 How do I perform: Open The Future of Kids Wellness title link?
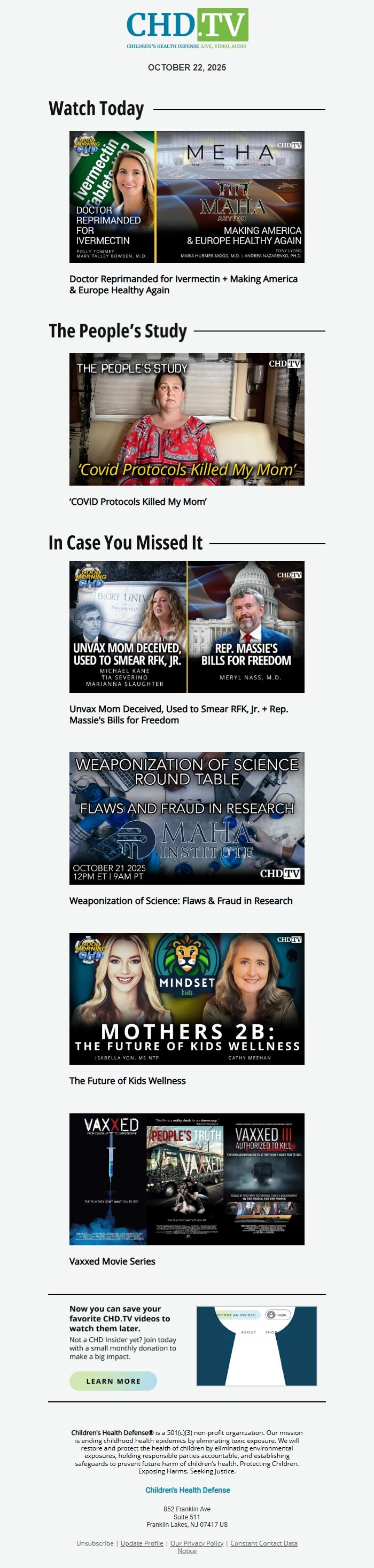point(127,1080)
